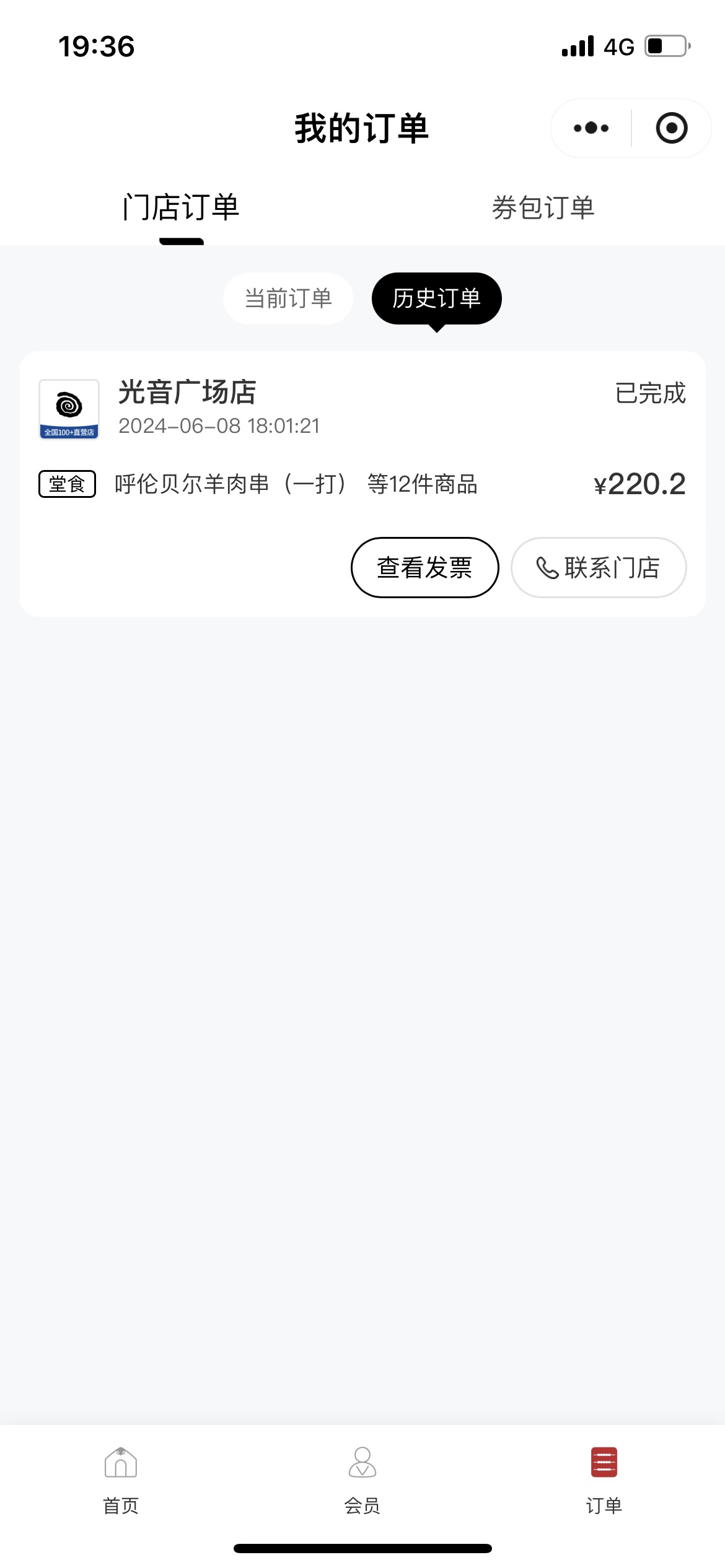Open the mini program more options menu
This screenshot has width=725, height=1568.
[591, 128]
